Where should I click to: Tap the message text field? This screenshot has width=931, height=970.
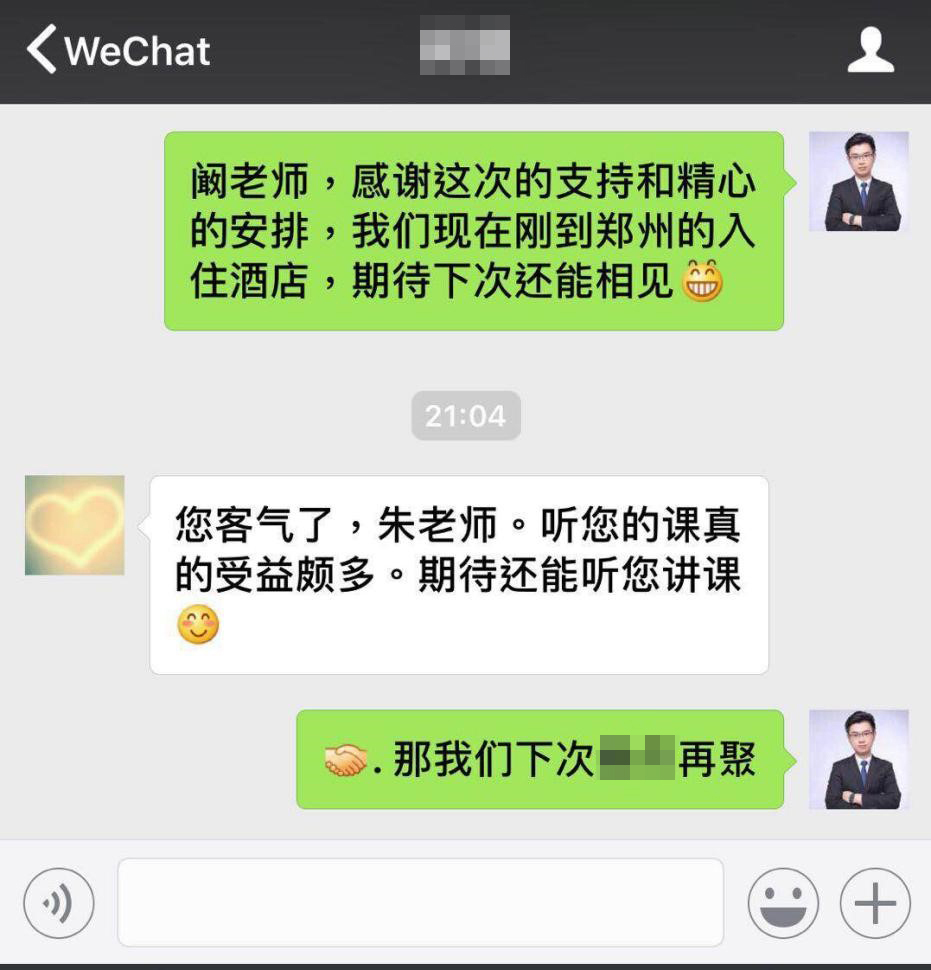coord(420,902)
